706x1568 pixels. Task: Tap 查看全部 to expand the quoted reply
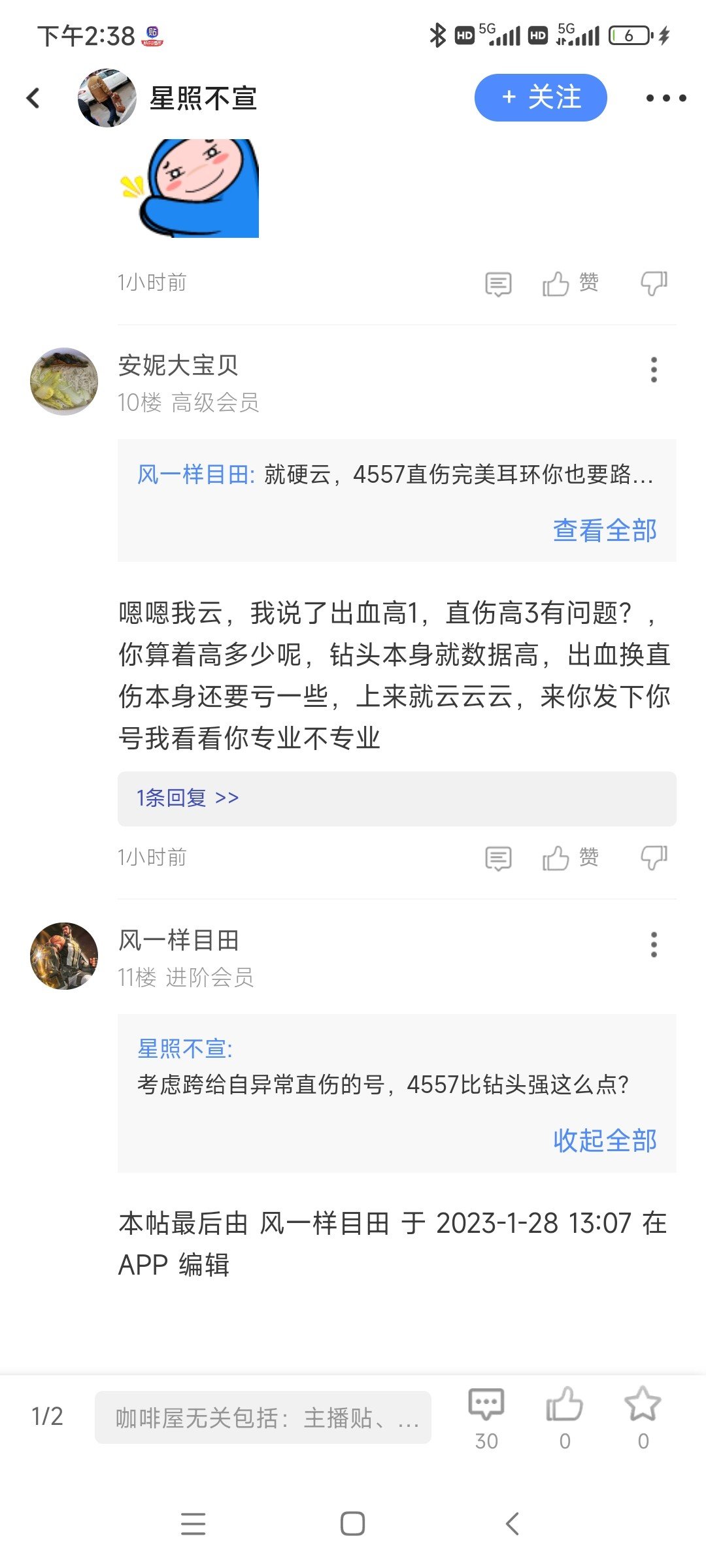click(x=605, y=531)
